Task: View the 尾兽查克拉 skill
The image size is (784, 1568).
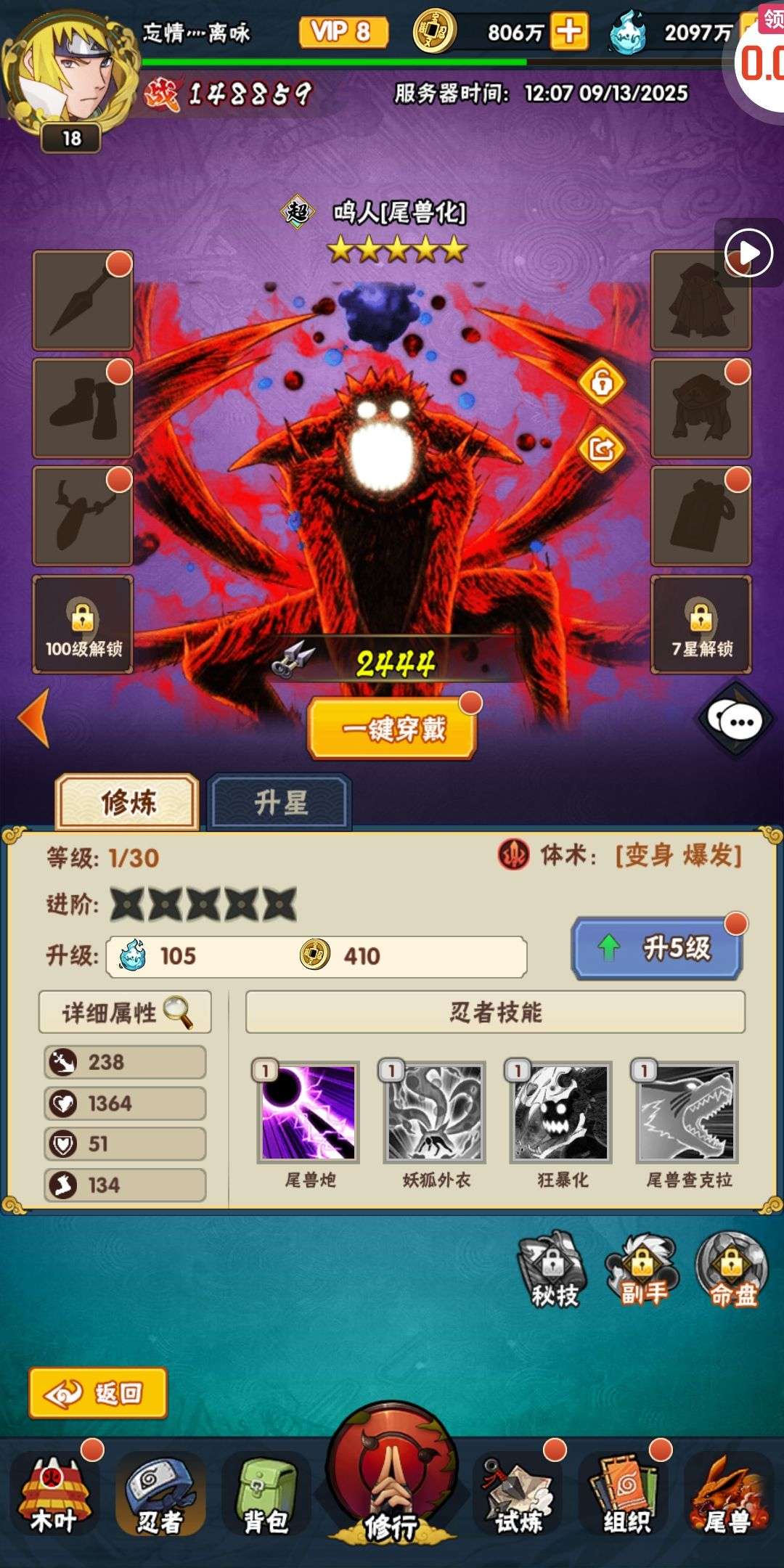Action: click(687, 1112)
